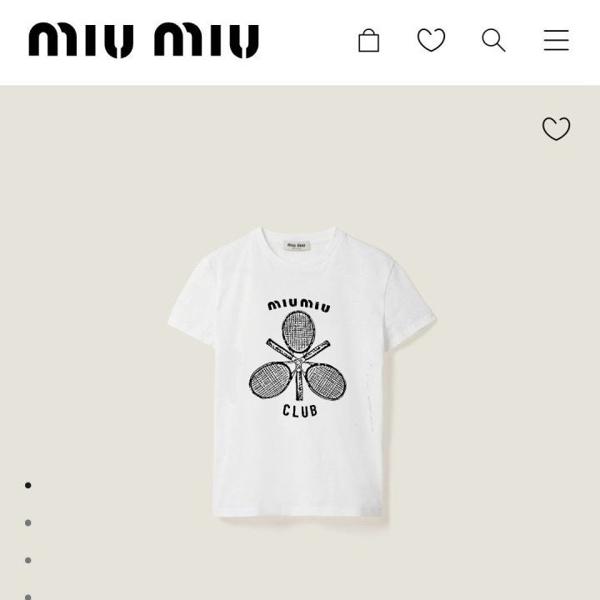Open the shopping bag

(369, 40)
